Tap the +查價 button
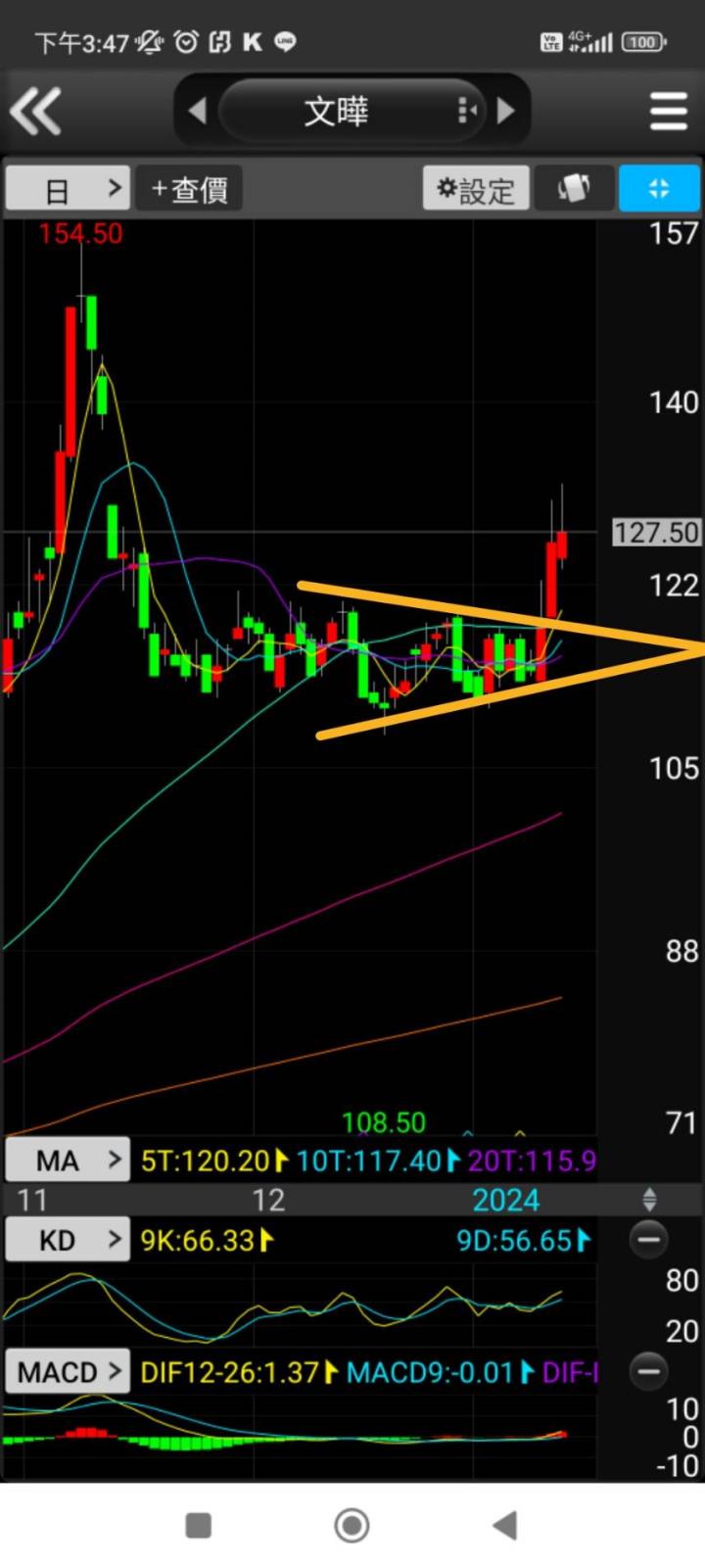Screen dimensions: 705x1568 (x=189, y=188)
